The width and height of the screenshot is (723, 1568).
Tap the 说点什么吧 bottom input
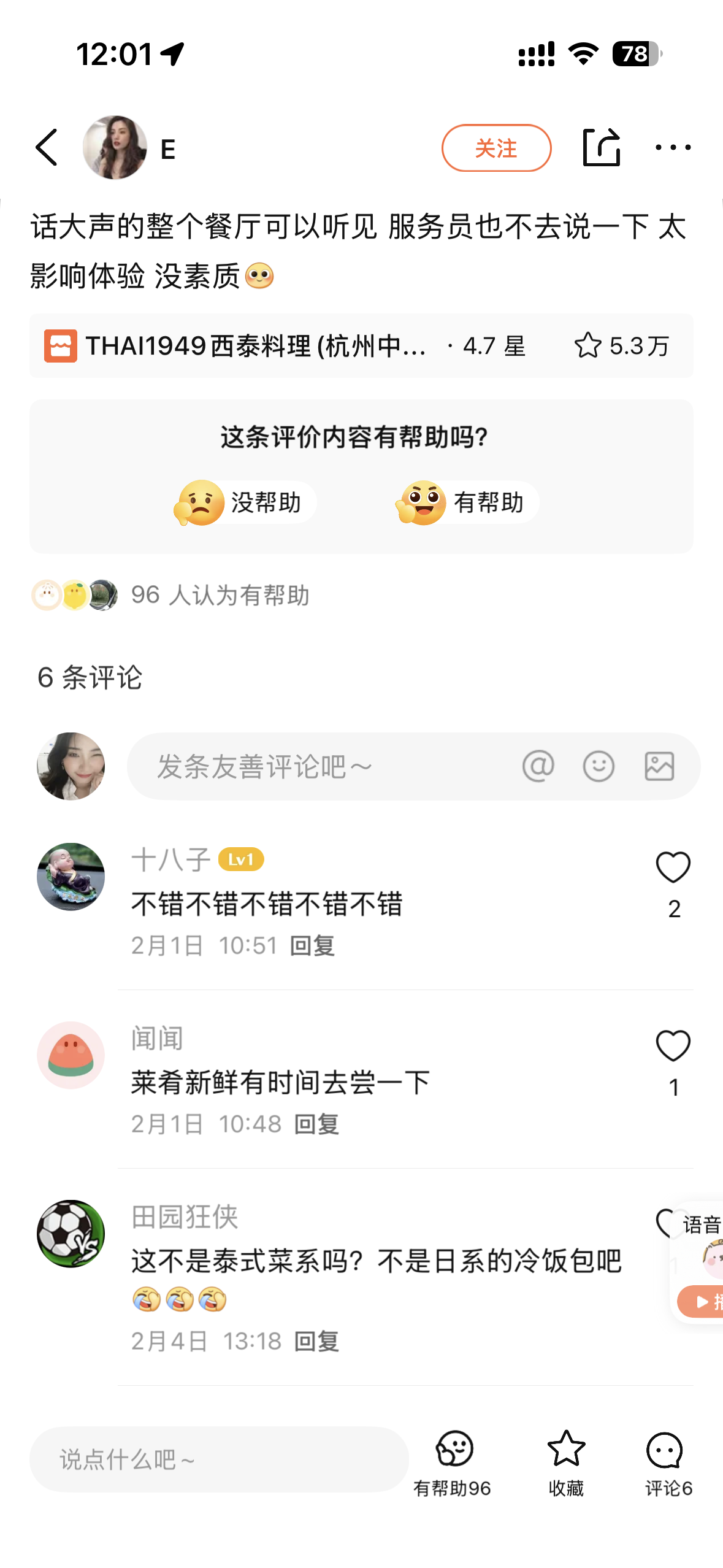pos(219,1459)
